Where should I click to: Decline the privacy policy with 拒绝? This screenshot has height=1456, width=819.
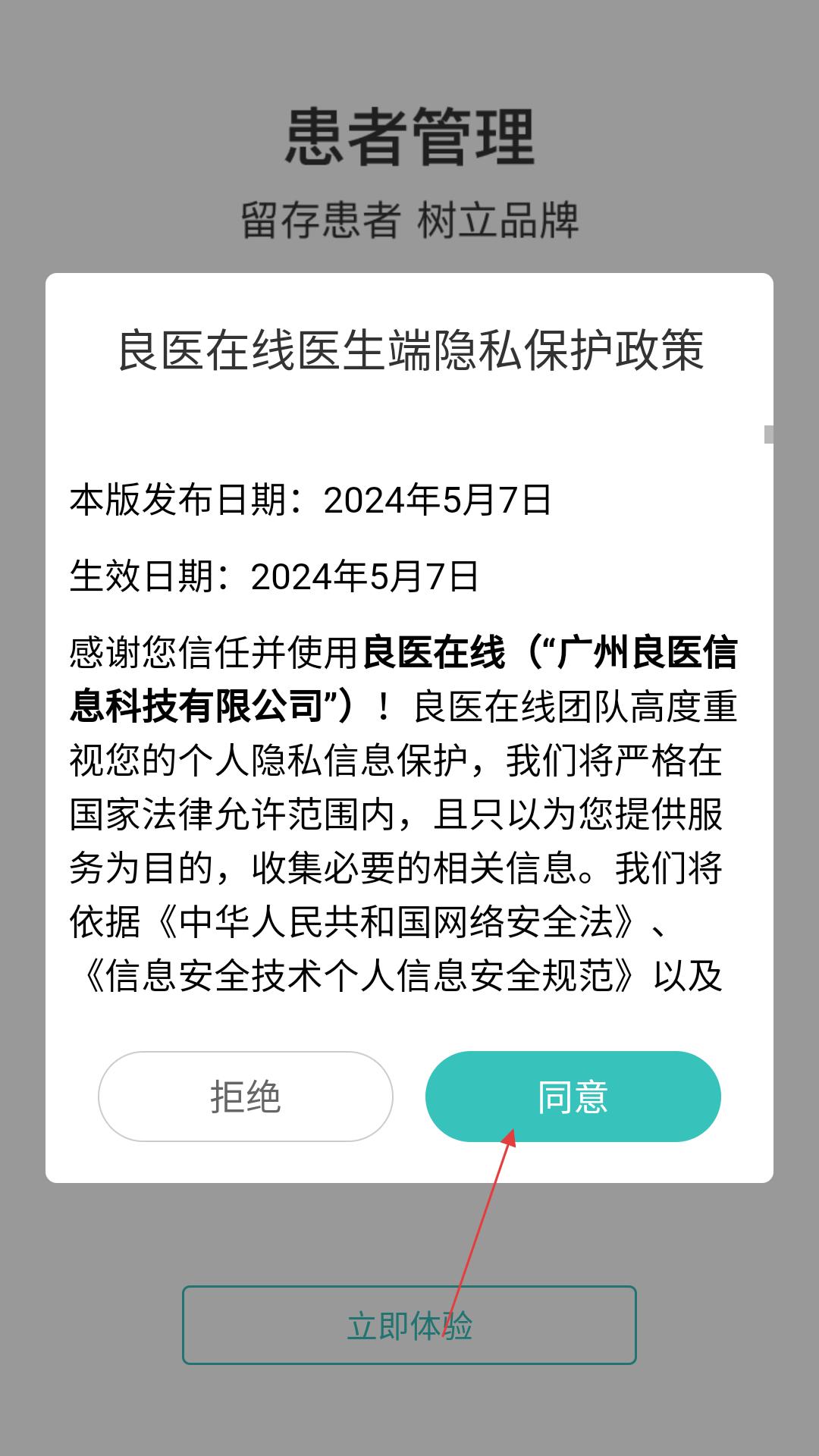(x=245, y=1096)
